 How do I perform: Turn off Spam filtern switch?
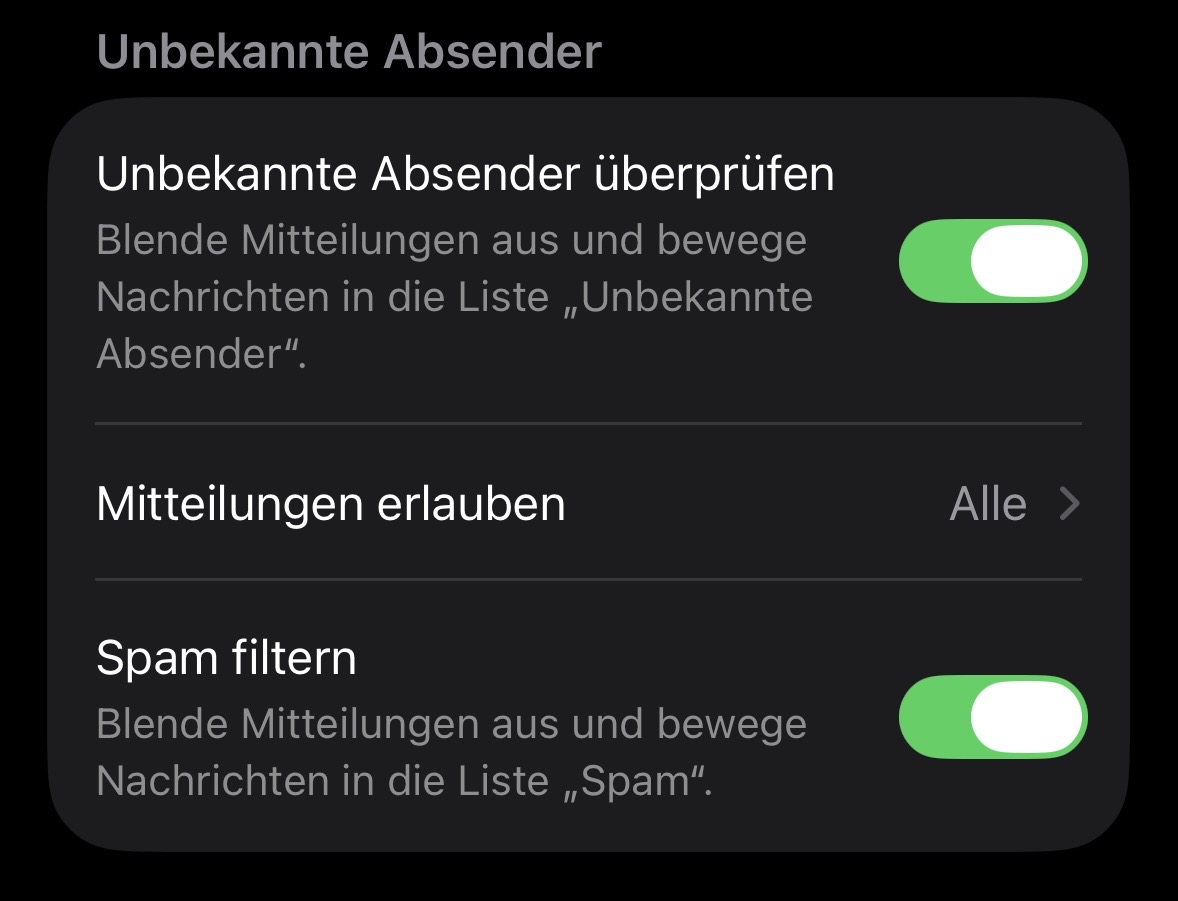[993, 717]
